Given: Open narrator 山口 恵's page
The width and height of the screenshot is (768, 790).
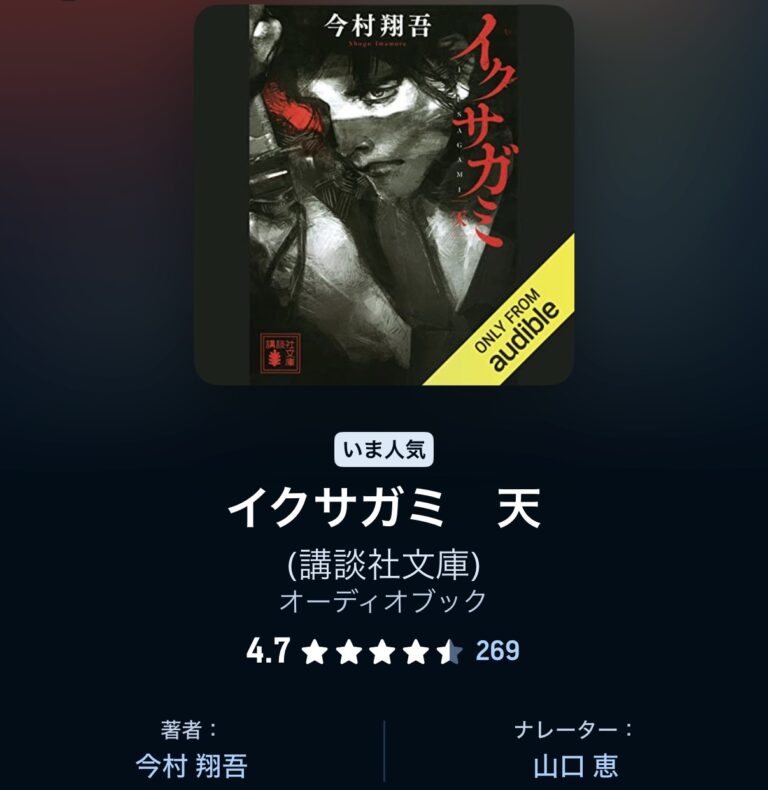Looking at the screenshot, I should (575, 766).
